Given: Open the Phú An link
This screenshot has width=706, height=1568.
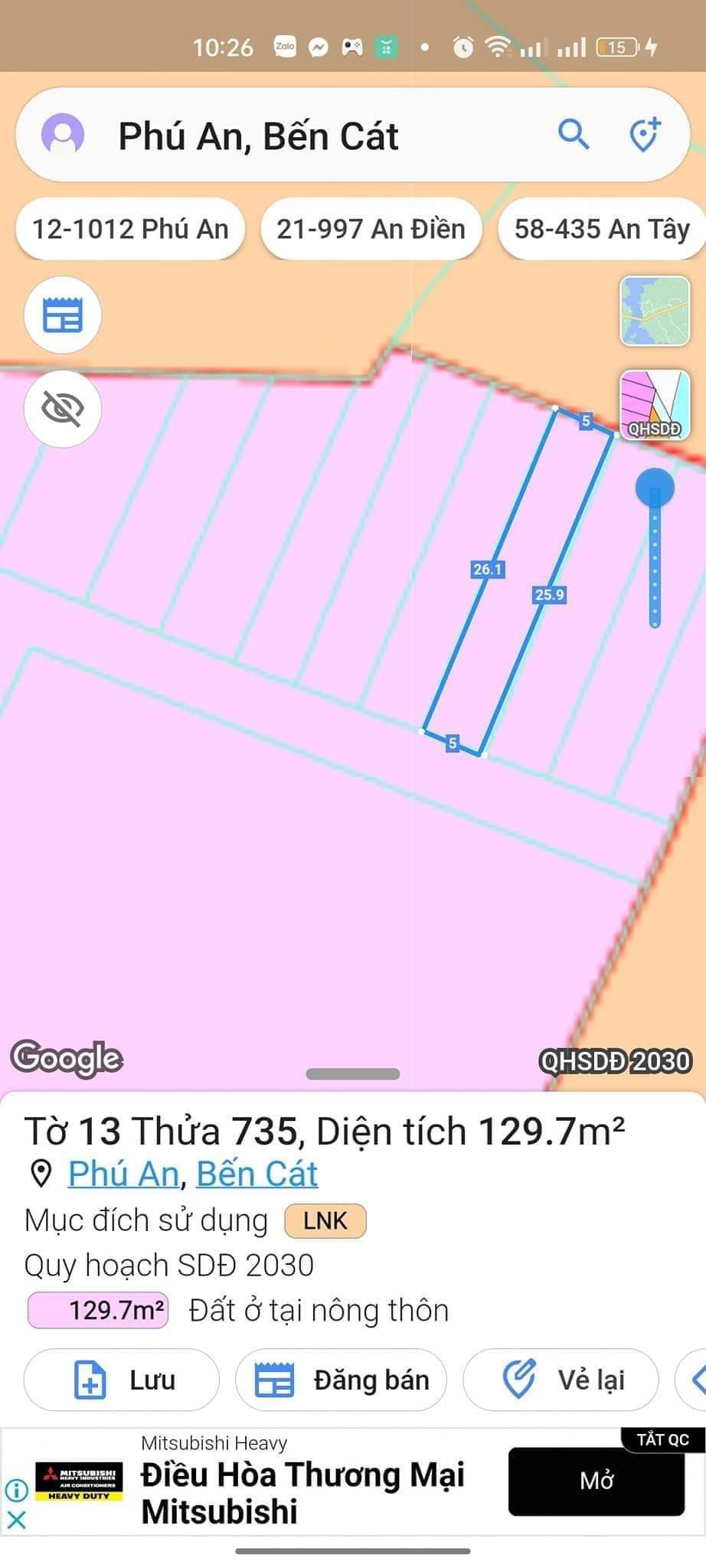Looking at the screenshot, I should tap(123, 1174).
